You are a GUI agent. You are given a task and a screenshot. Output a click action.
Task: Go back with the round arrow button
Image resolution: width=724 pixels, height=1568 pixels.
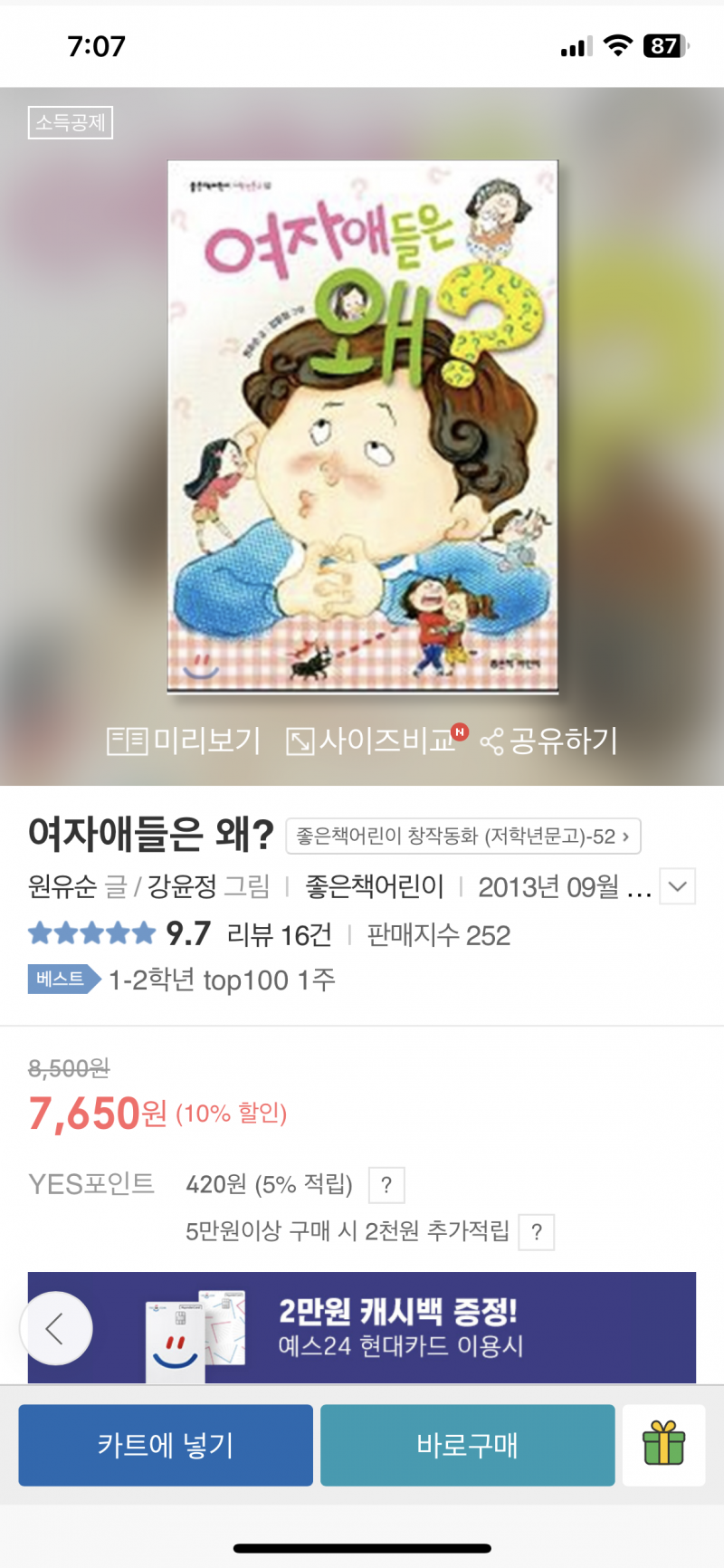pyautogui.click(x=56, y=1328)
